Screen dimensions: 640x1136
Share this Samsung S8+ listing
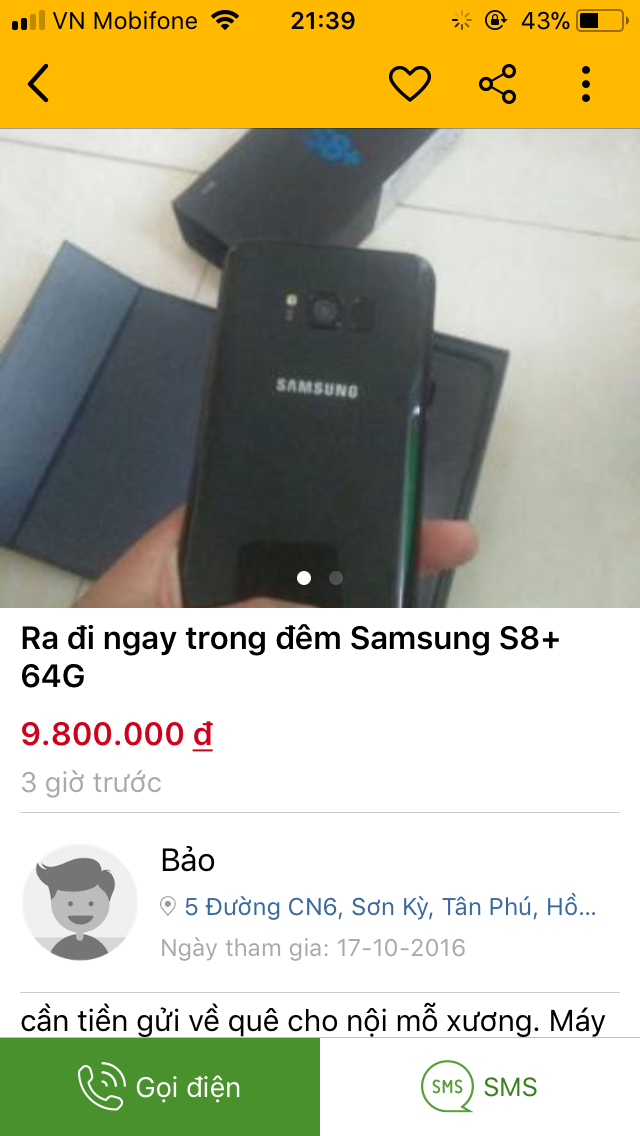tap(497, 84)
